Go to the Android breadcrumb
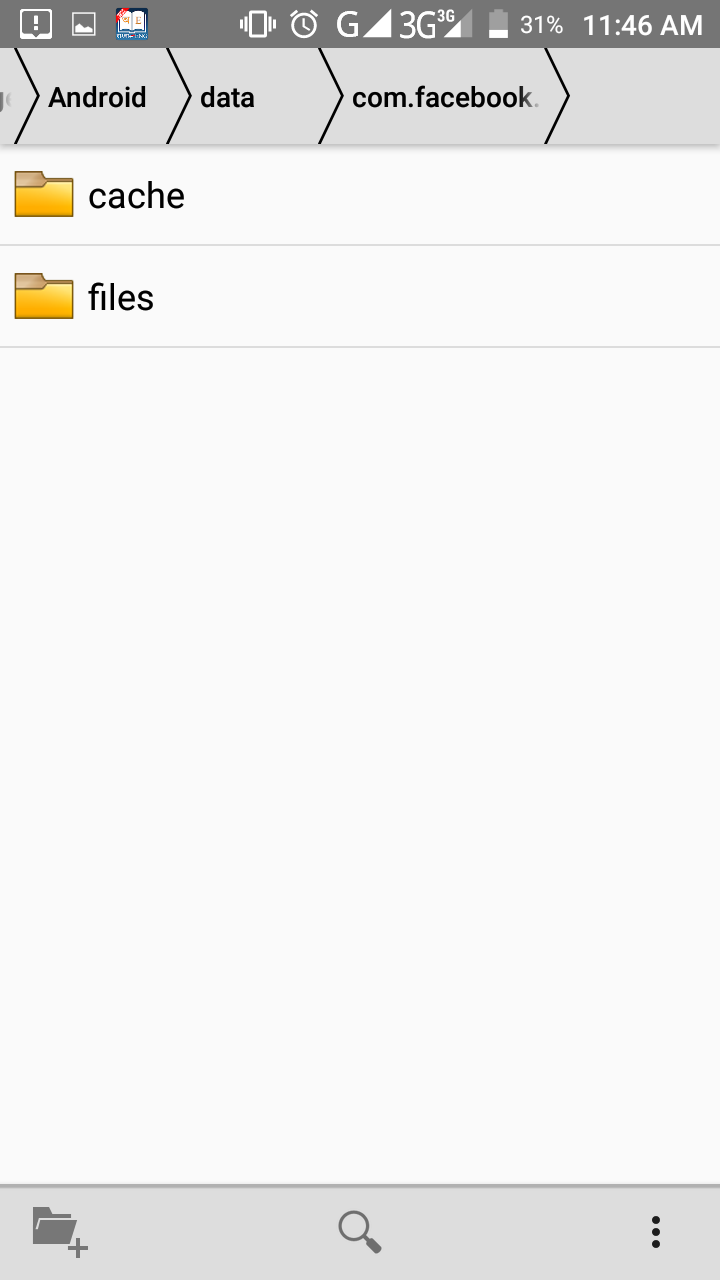The image size is (720, 1280). [x=97, y=97]
